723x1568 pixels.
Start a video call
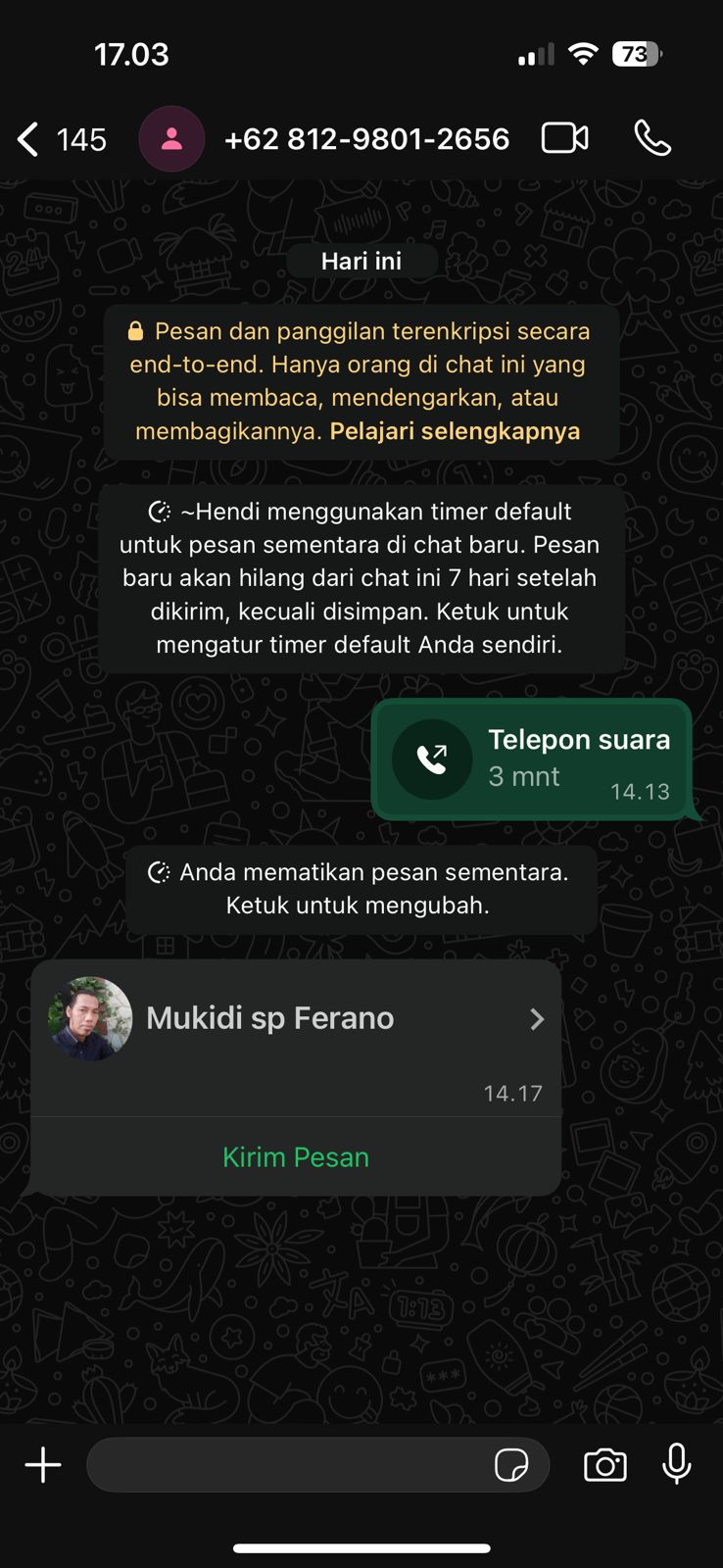click(565, 138)
